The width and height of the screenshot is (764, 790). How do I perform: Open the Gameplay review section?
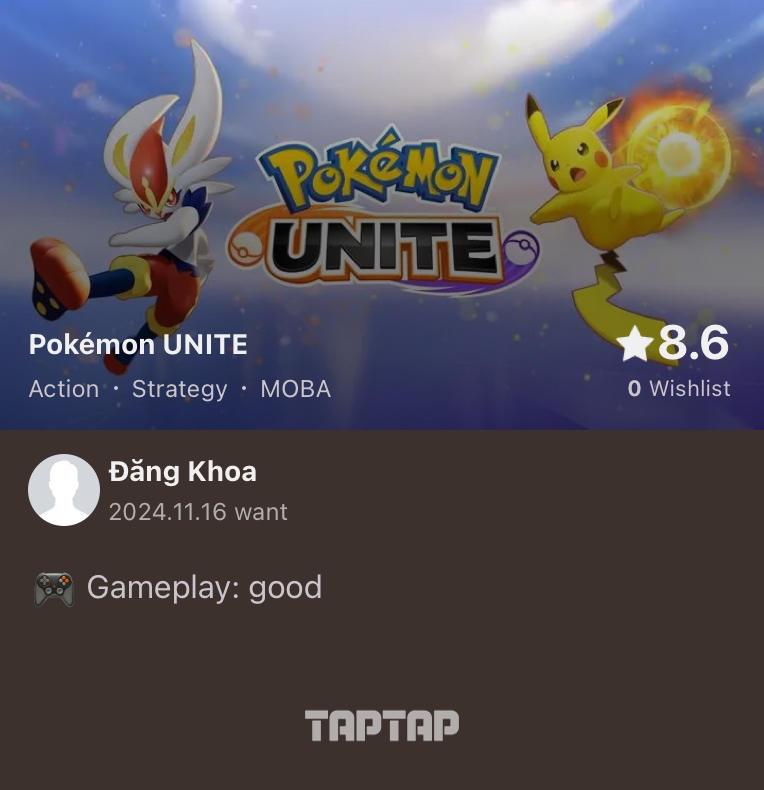coord(204,588)
